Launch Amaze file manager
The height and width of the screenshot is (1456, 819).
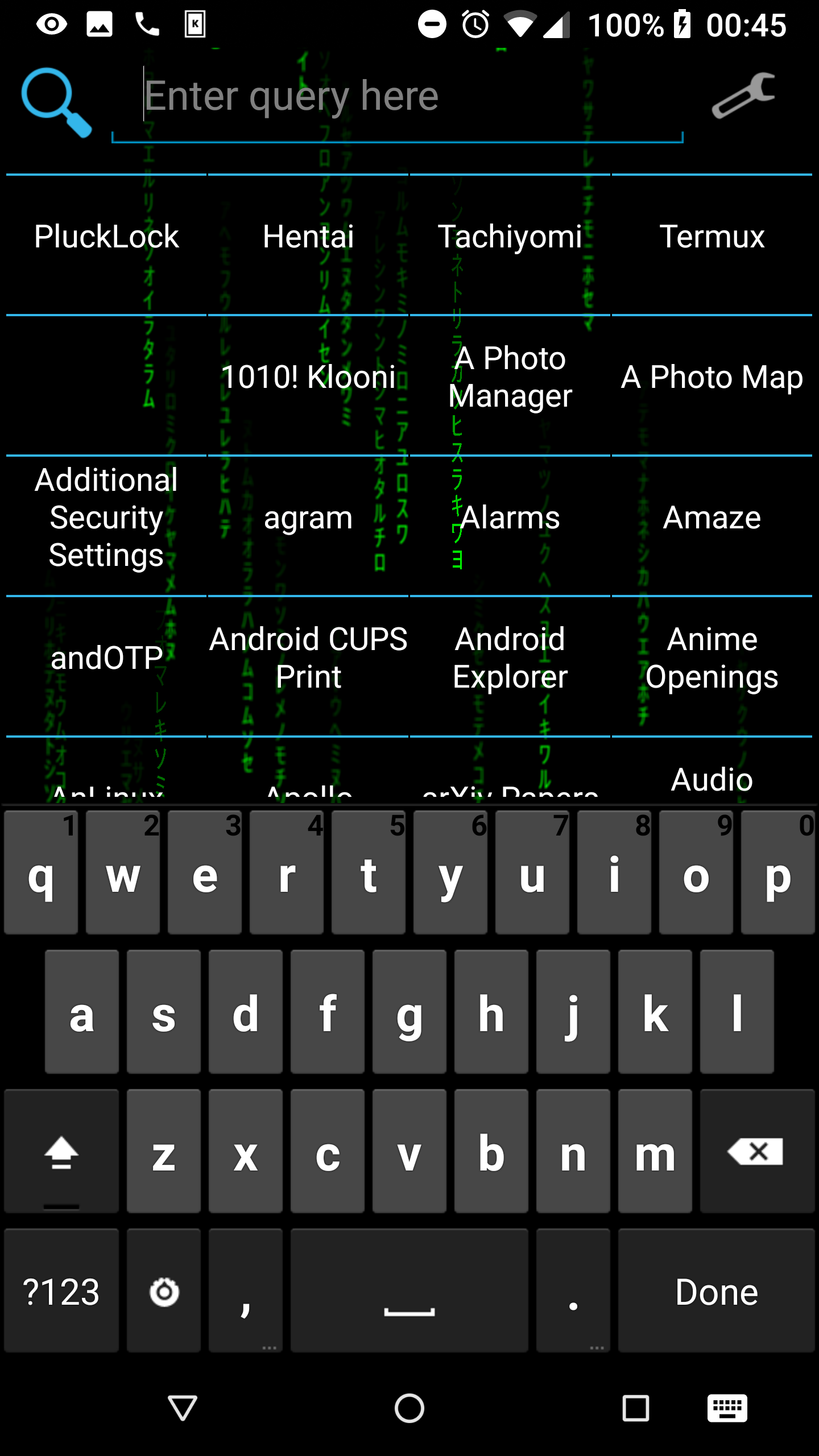pyautogui.click(x=712, y=518)
